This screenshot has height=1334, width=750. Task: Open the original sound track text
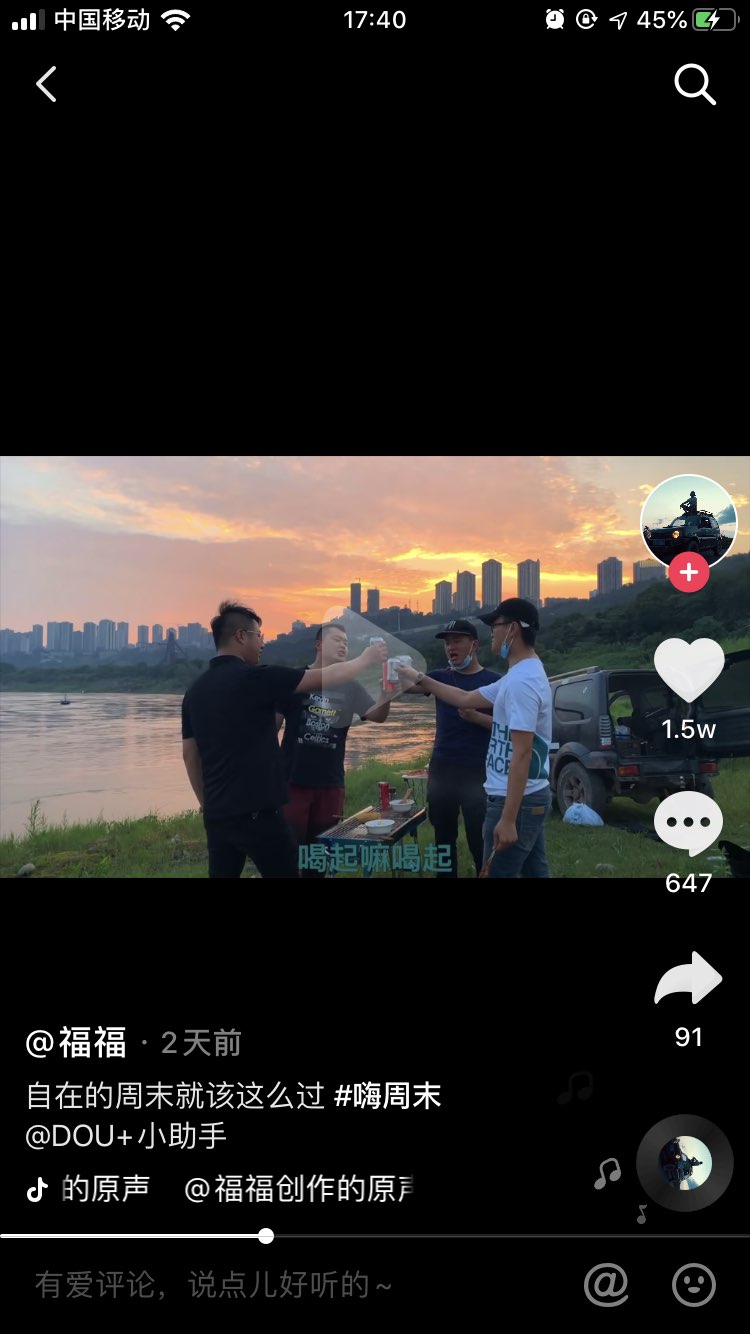pos(238,1188)
